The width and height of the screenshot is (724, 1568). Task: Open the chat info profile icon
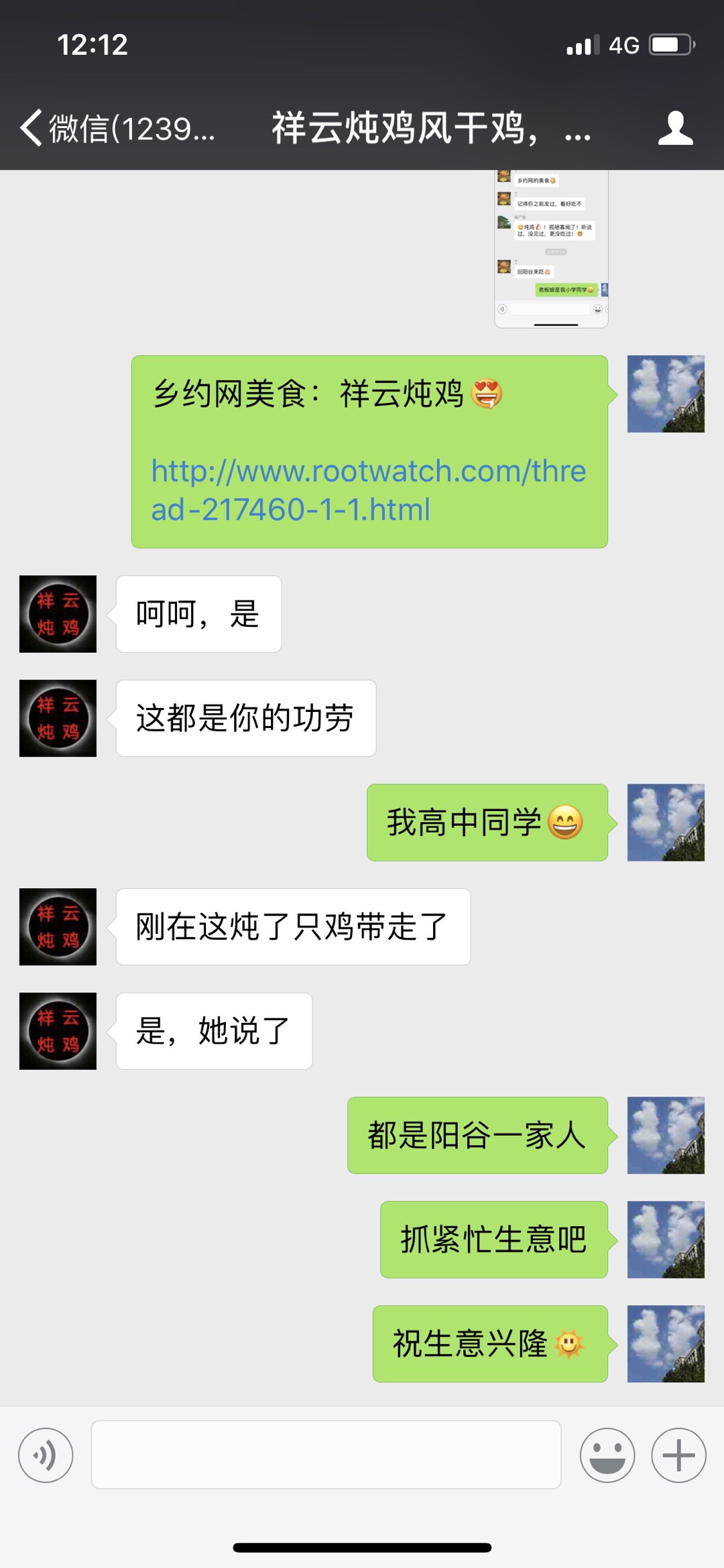675,127
